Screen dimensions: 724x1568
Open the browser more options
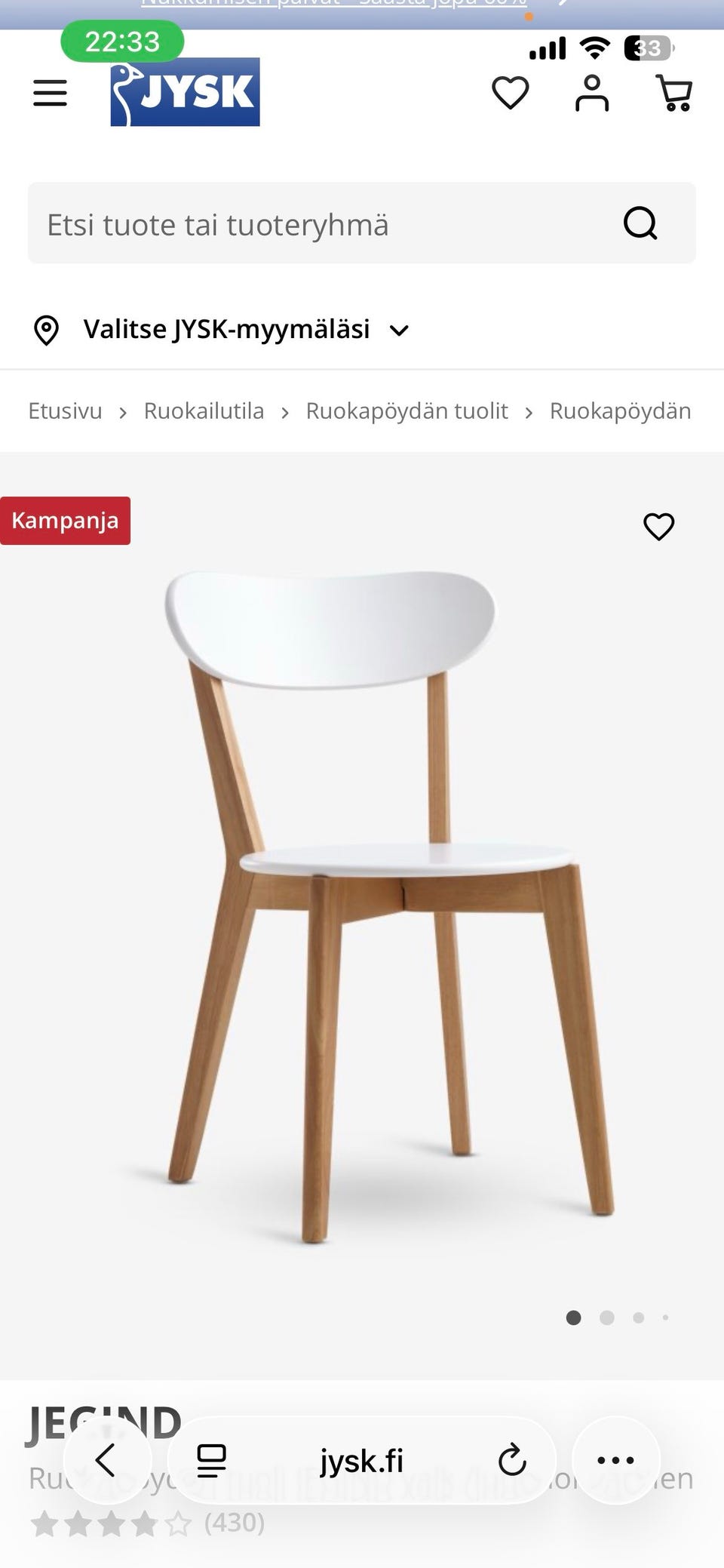(615, 1460)
